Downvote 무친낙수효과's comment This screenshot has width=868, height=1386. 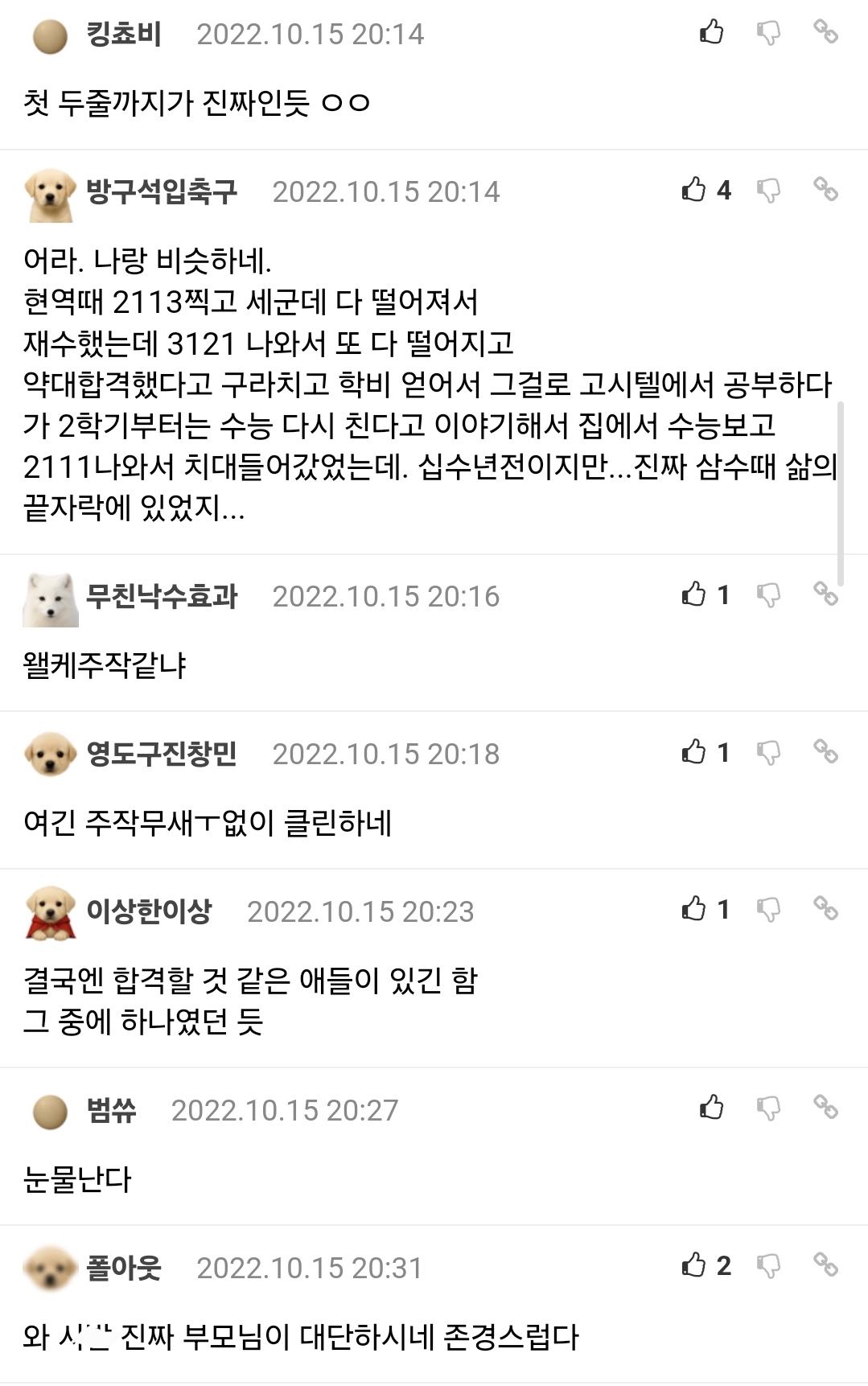(769, 595)
